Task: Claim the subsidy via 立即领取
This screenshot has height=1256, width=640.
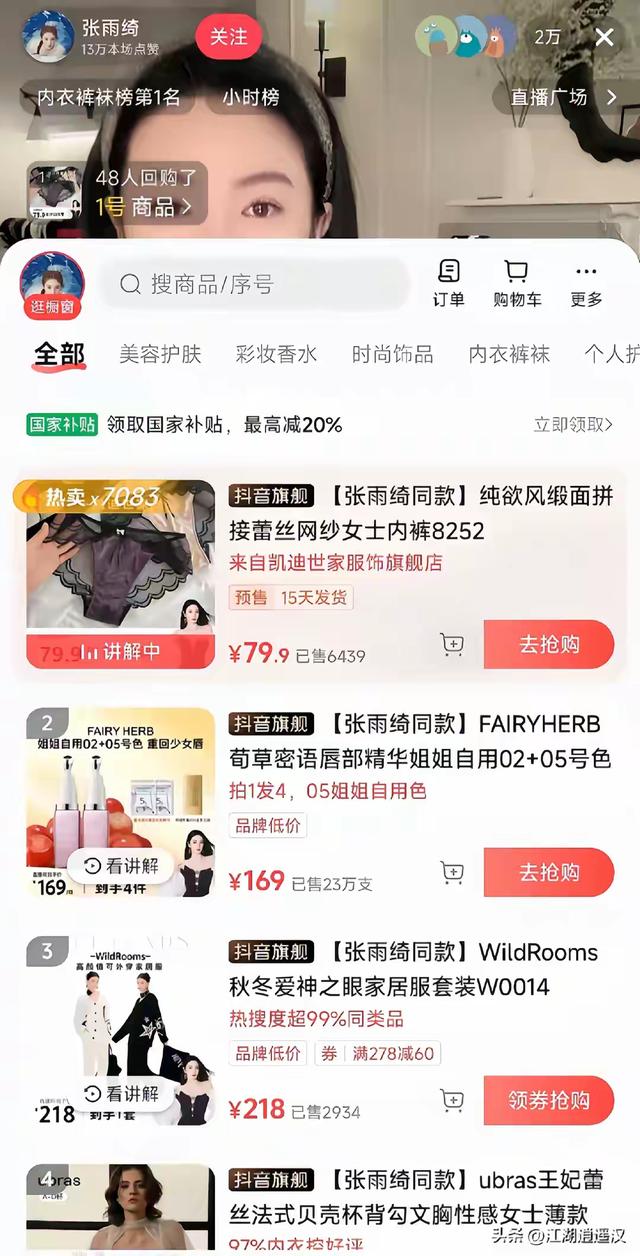Action: (x=573, y=424)
